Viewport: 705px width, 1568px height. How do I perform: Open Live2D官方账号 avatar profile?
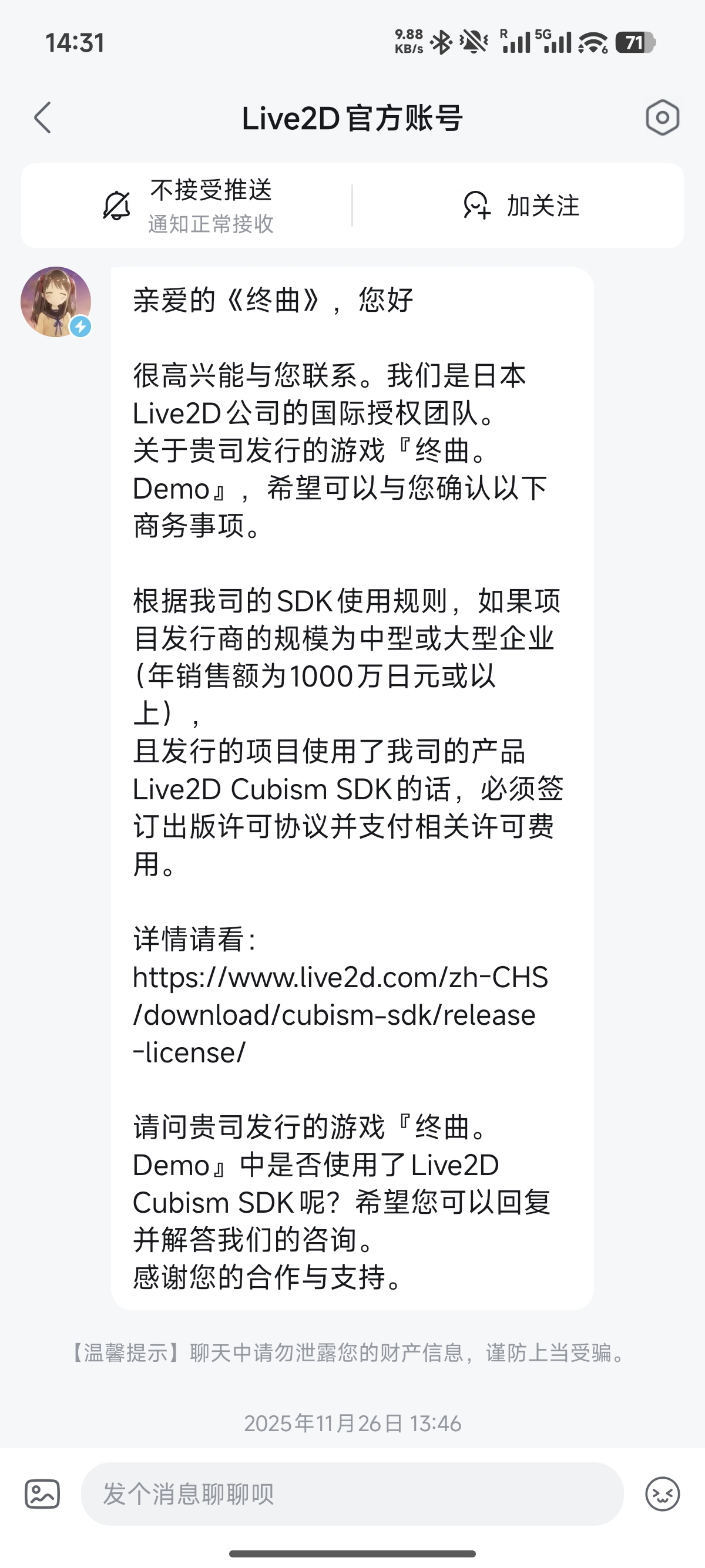[56, 302]
